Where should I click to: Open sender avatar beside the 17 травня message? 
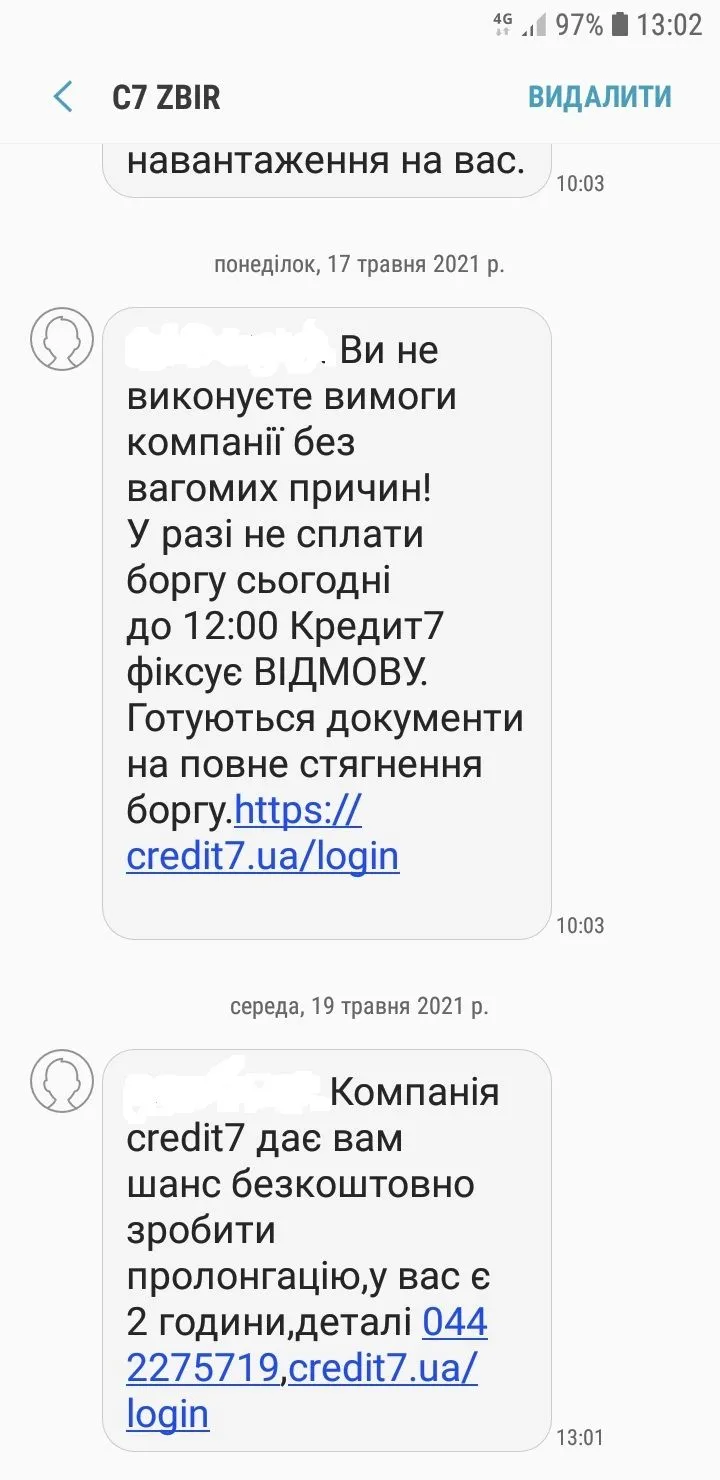click(x=62, y=339)
